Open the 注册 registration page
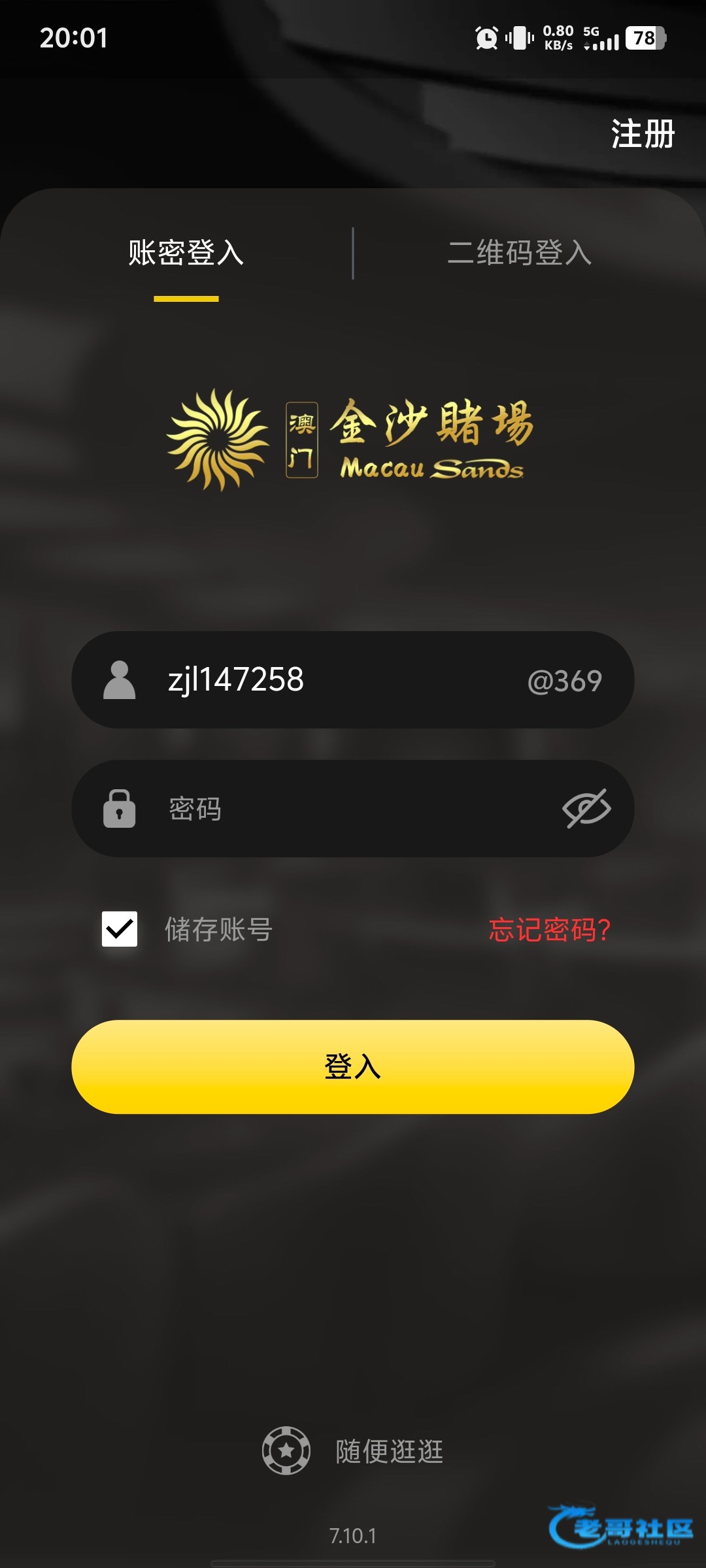706x1568 pixels. click(643, 134)
